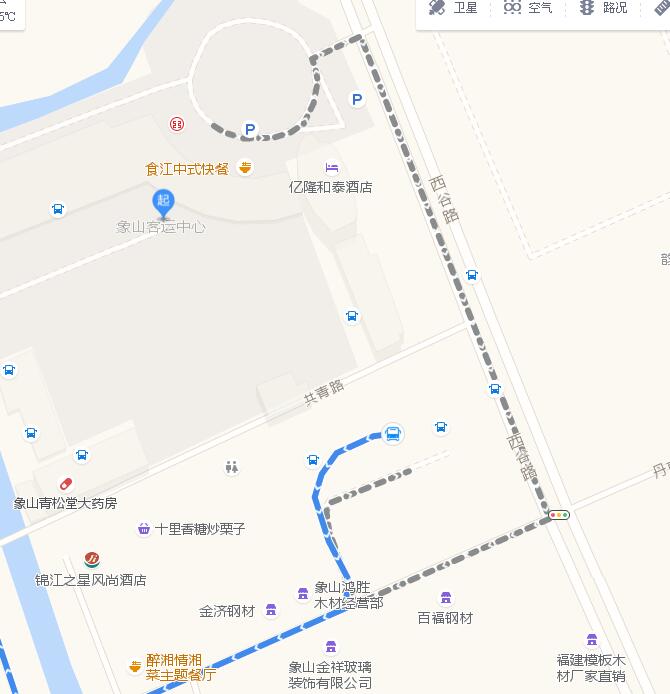Open 食江中式快餐 restaurant marker

pyautogui.click(x=245, y=168)
